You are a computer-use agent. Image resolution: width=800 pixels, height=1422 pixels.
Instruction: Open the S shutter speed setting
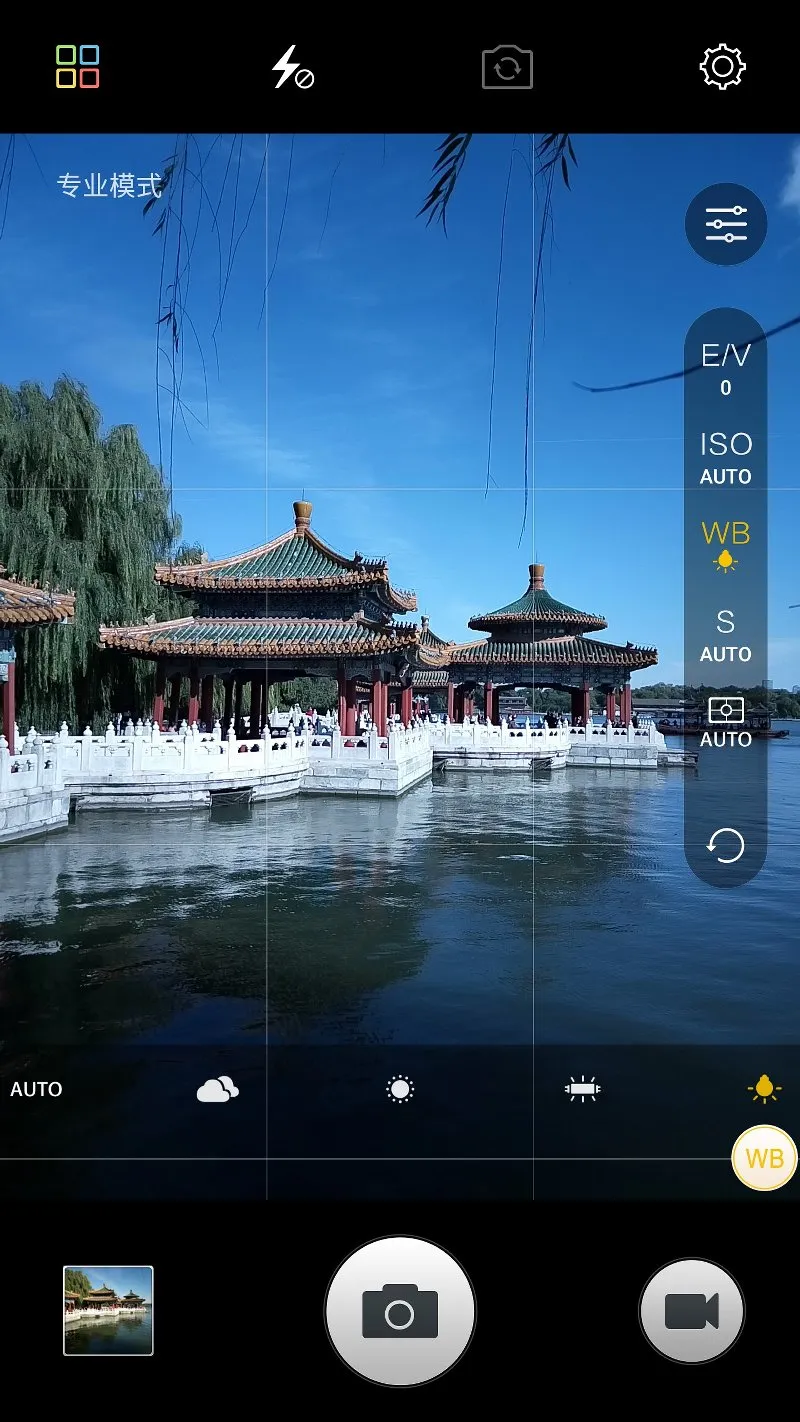[x=725, y=635]
